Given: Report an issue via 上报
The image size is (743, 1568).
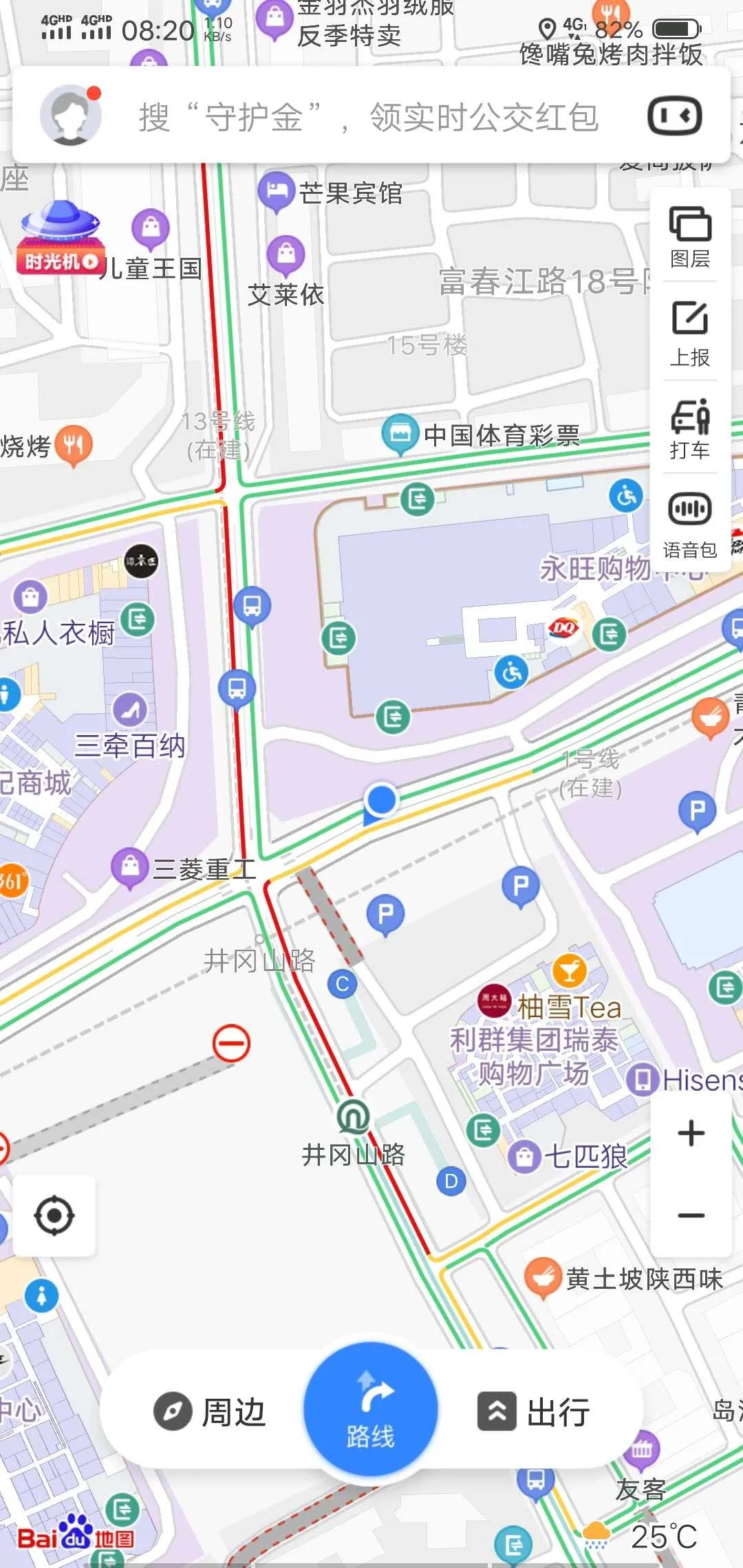Looking at the screenshot, I should (690, 334).
